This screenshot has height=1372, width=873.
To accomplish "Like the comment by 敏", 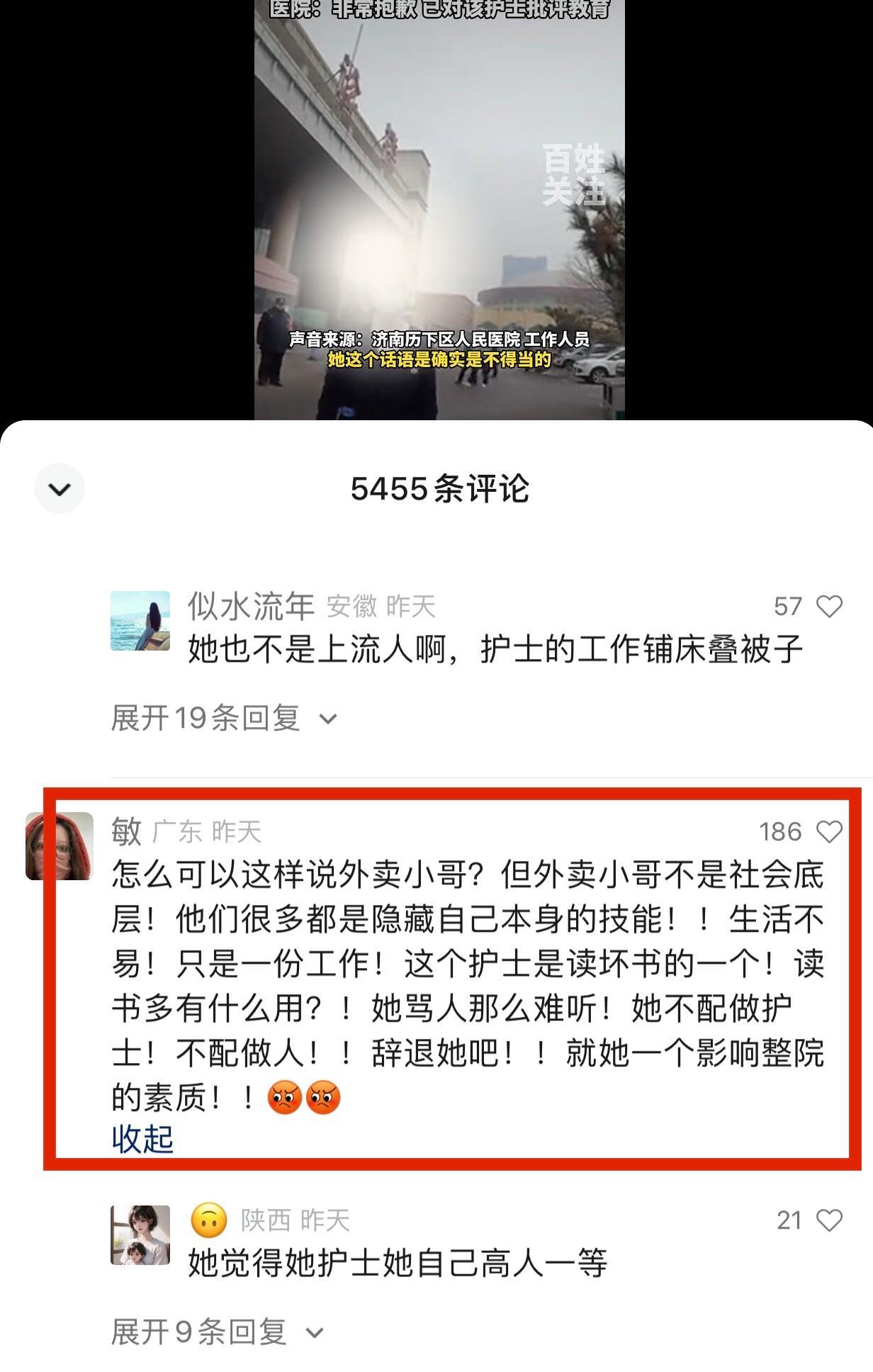I will point(829,831).
